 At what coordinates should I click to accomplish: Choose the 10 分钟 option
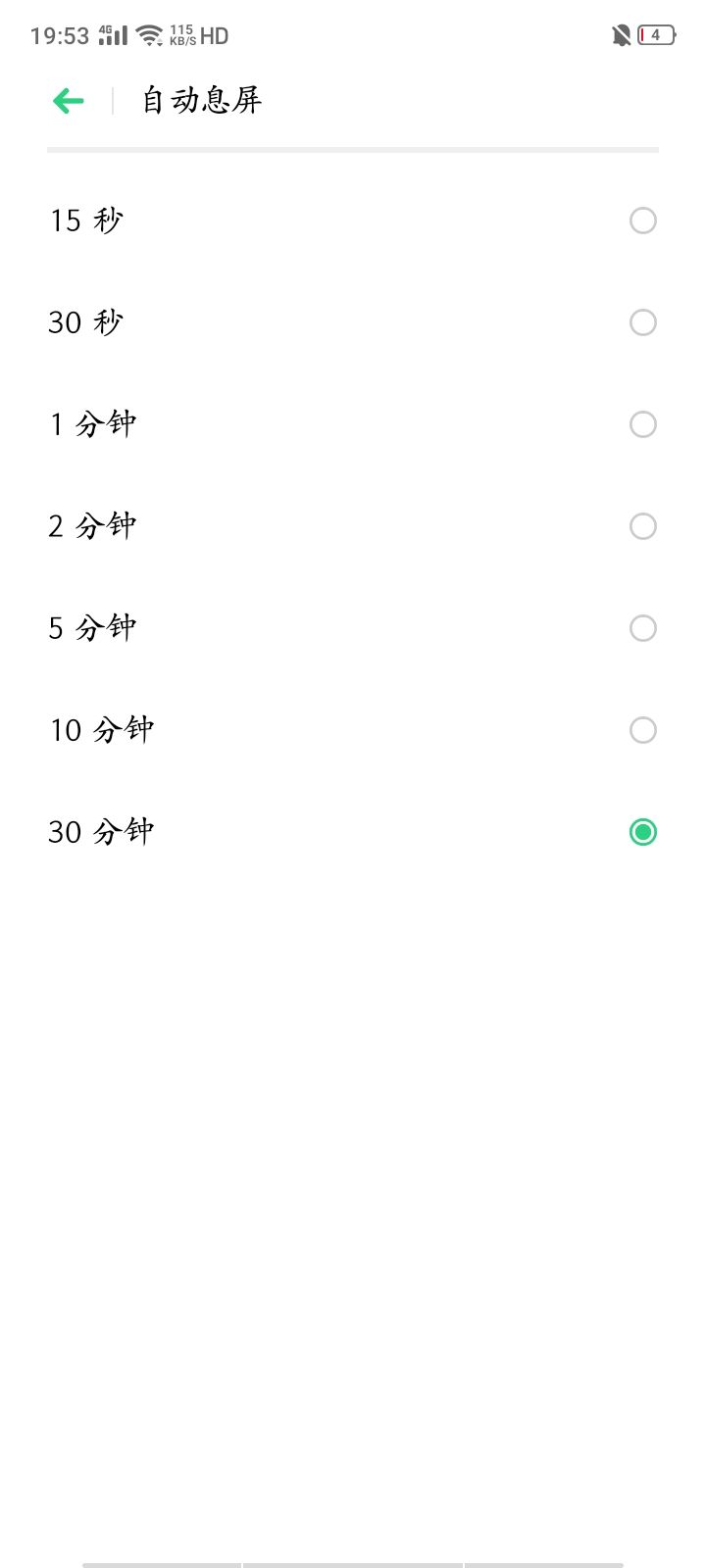click(642, 730)
